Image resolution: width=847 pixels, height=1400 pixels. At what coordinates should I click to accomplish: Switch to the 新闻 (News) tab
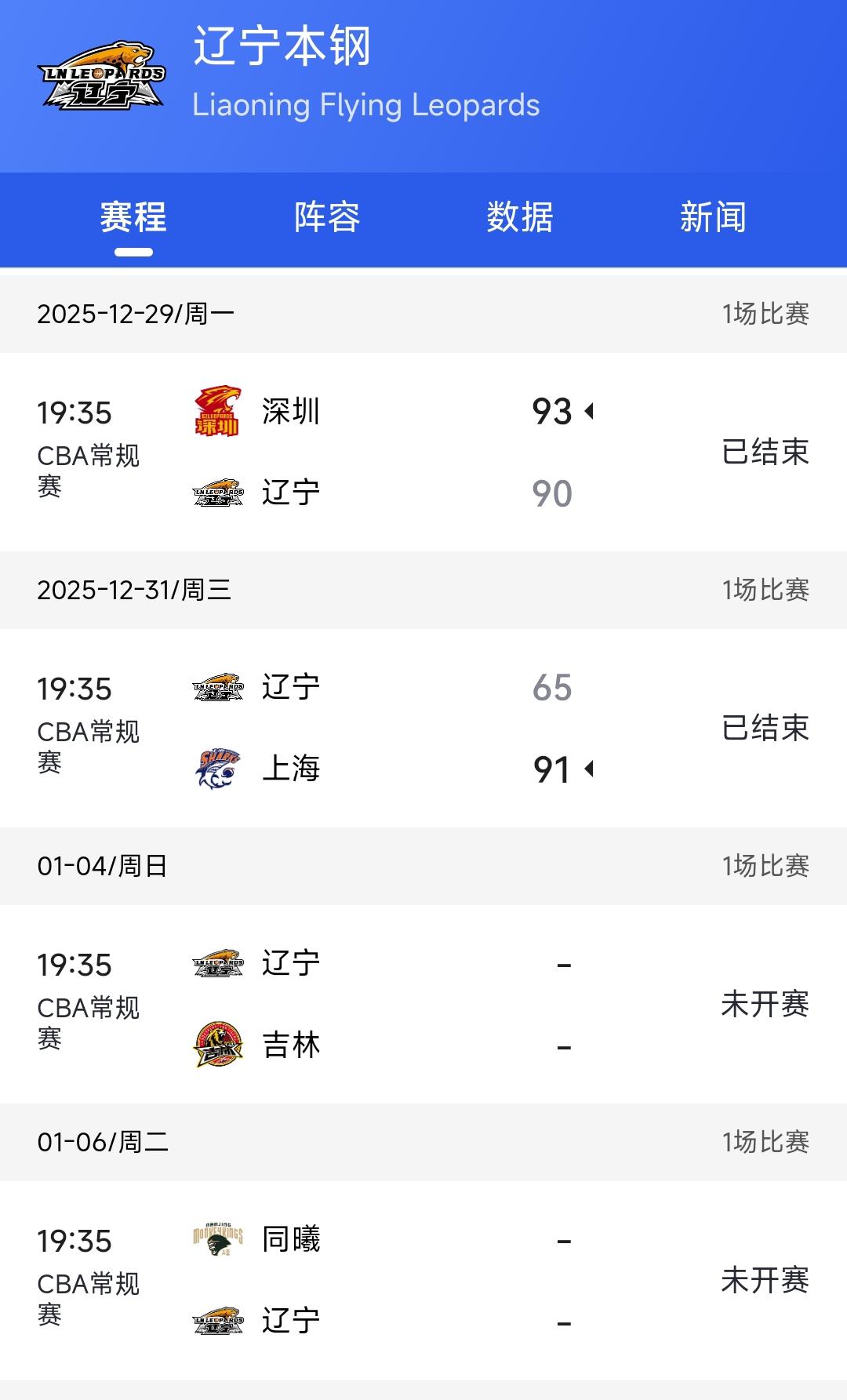pyautogui.click(x=714, y=219)
